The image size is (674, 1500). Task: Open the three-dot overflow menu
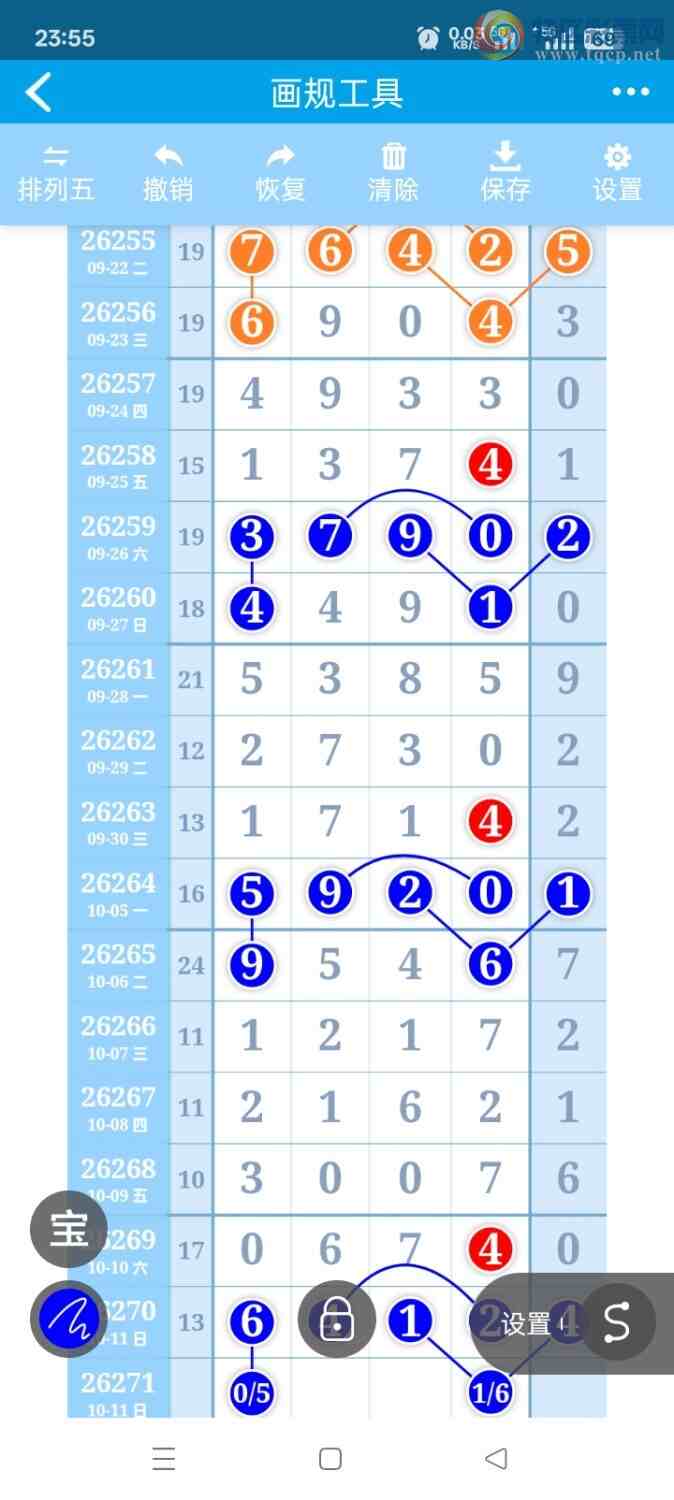tap(631, 92)
